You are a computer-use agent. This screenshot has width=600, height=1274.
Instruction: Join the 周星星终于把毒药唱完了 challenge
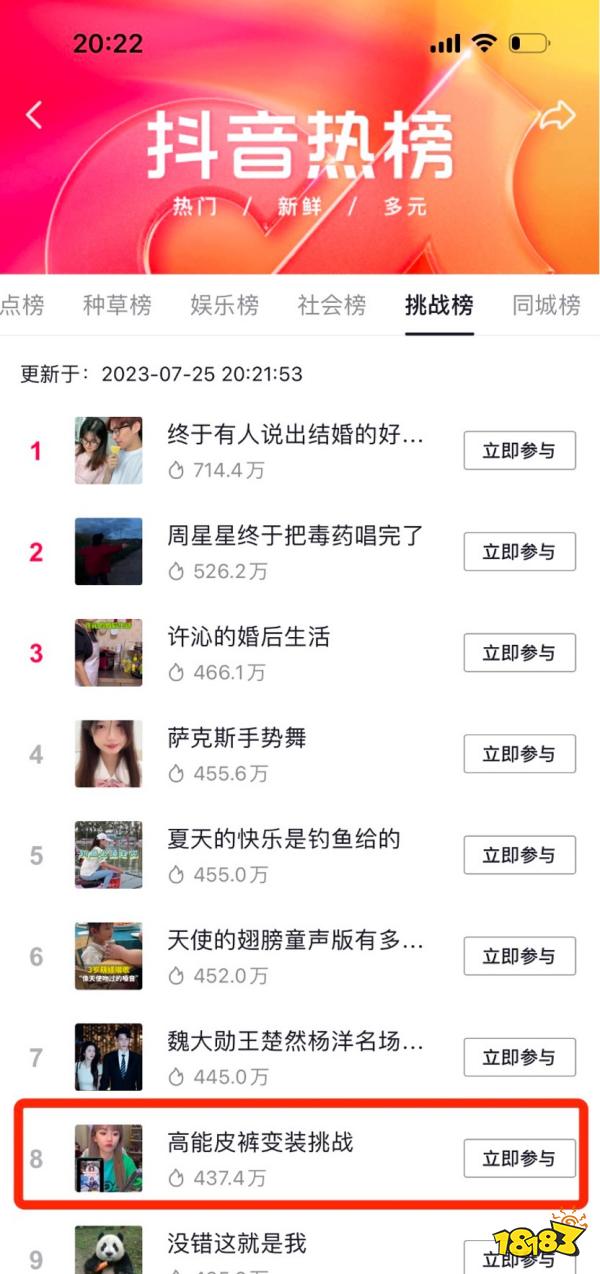[519, 552]
